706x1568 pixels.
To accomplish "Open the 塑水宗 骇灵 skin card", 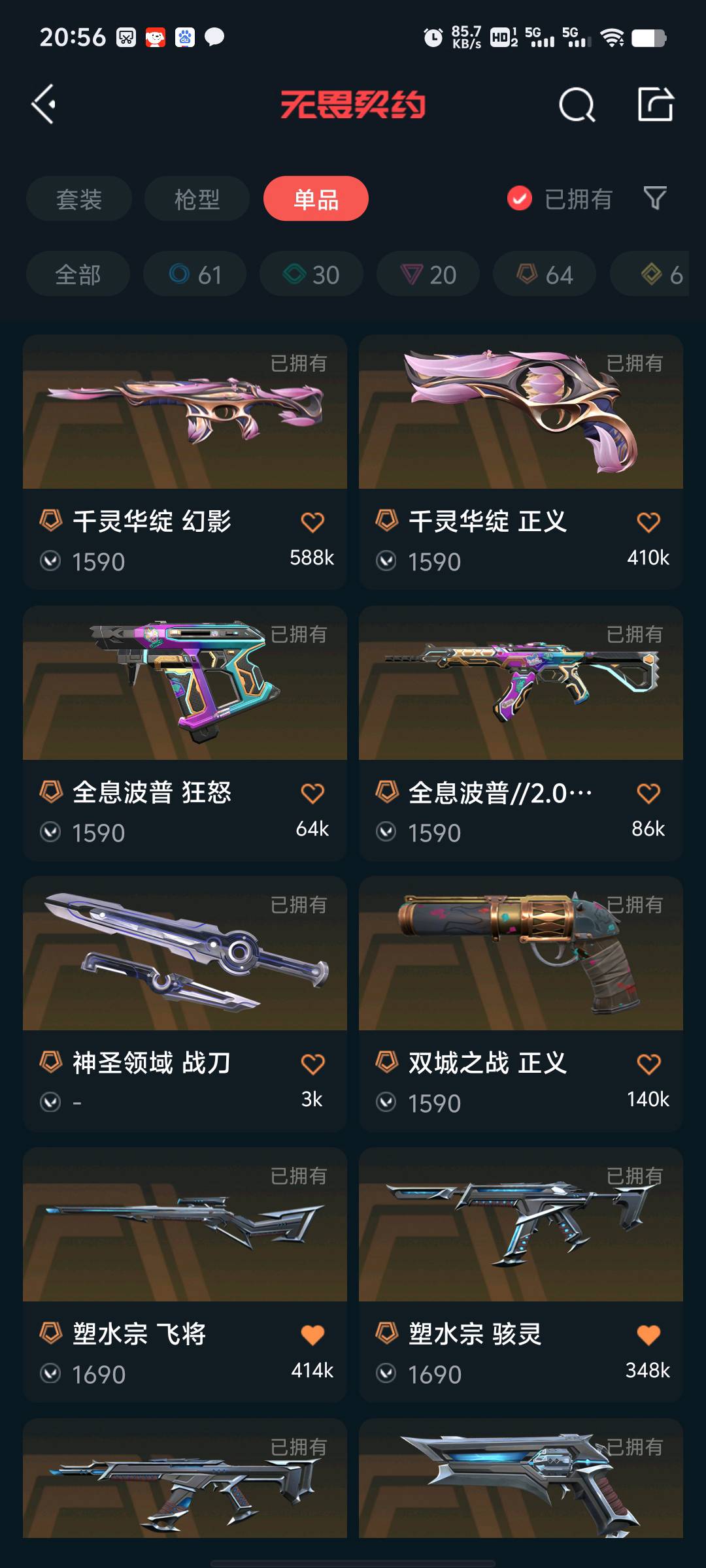I will pyautogui.click(x=521, y=1275).
